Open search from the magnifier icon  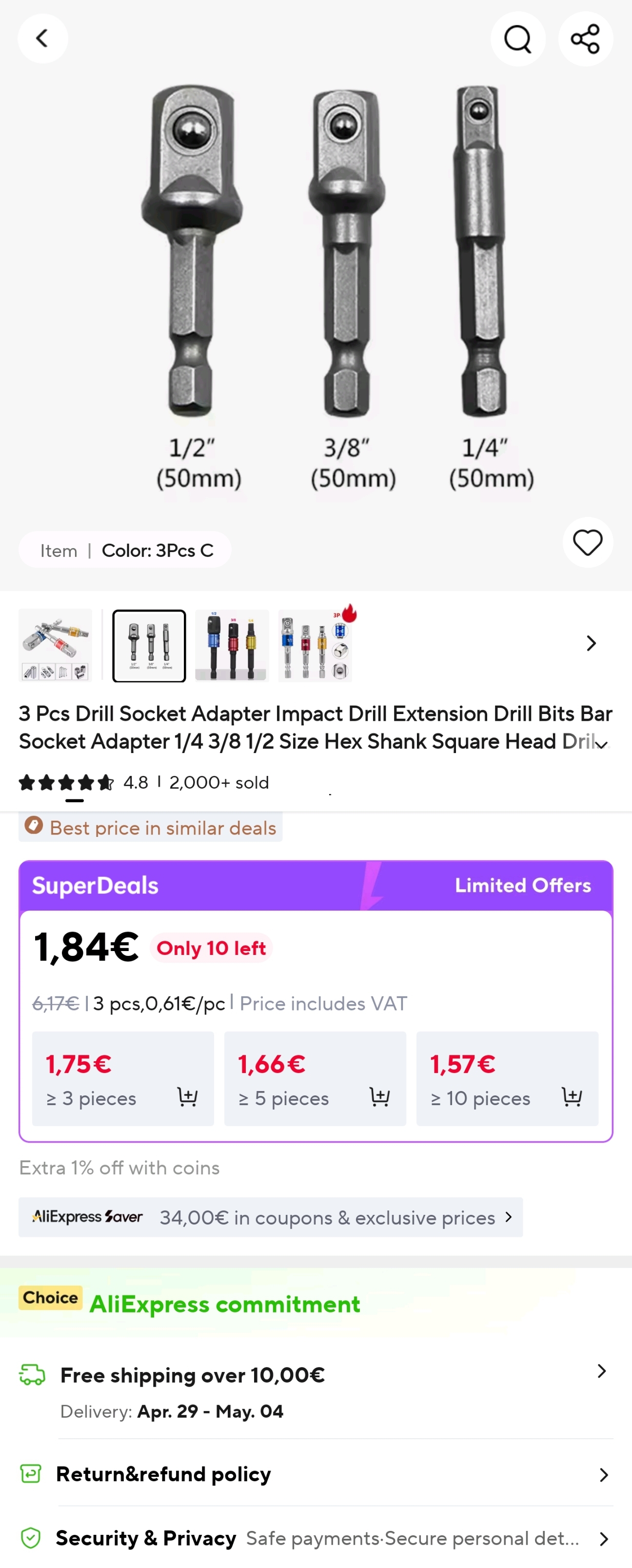[517, 39]
